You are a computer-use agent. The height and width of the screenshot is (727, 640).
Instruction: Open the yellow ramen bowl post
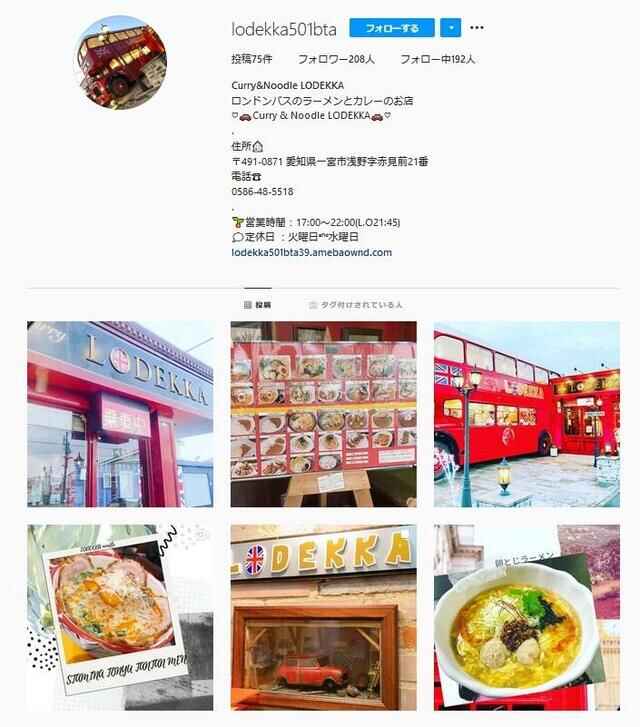[x=526, y=616]
